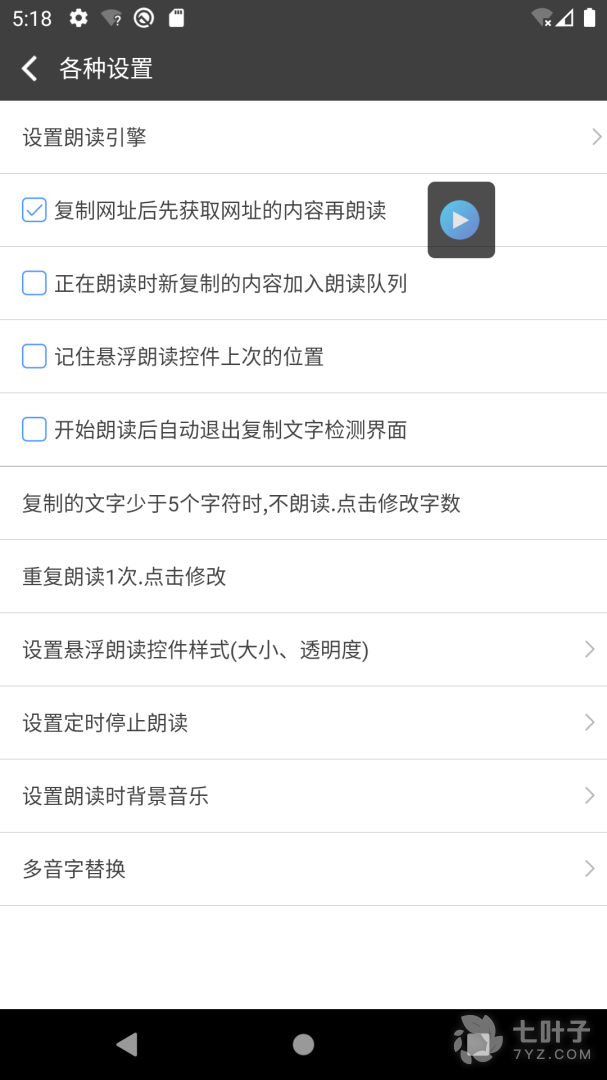Open 设置朗读时背景音乐
Viewport: 607px width, 1080px height.
coord(303,796)
